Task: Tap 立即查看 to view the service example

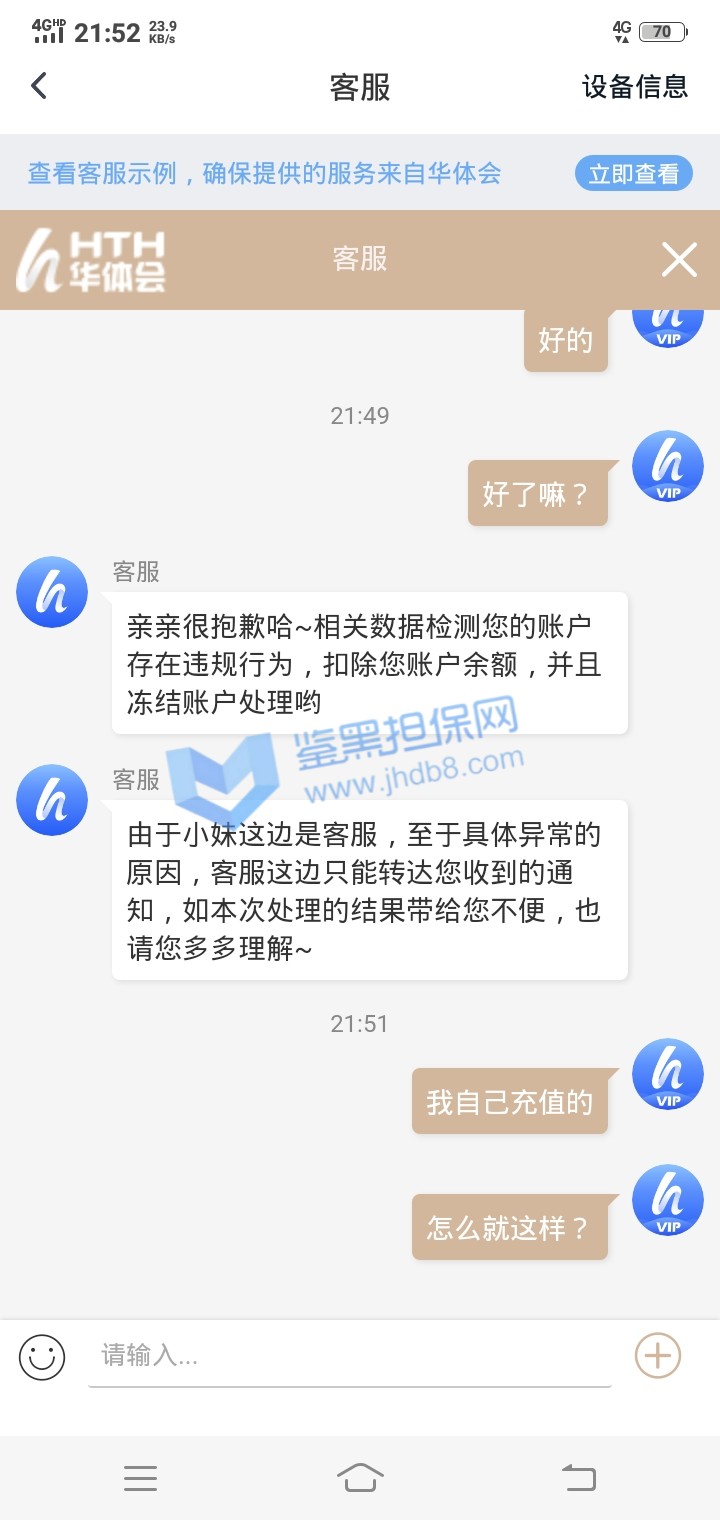Action: (x=633, y=173)
